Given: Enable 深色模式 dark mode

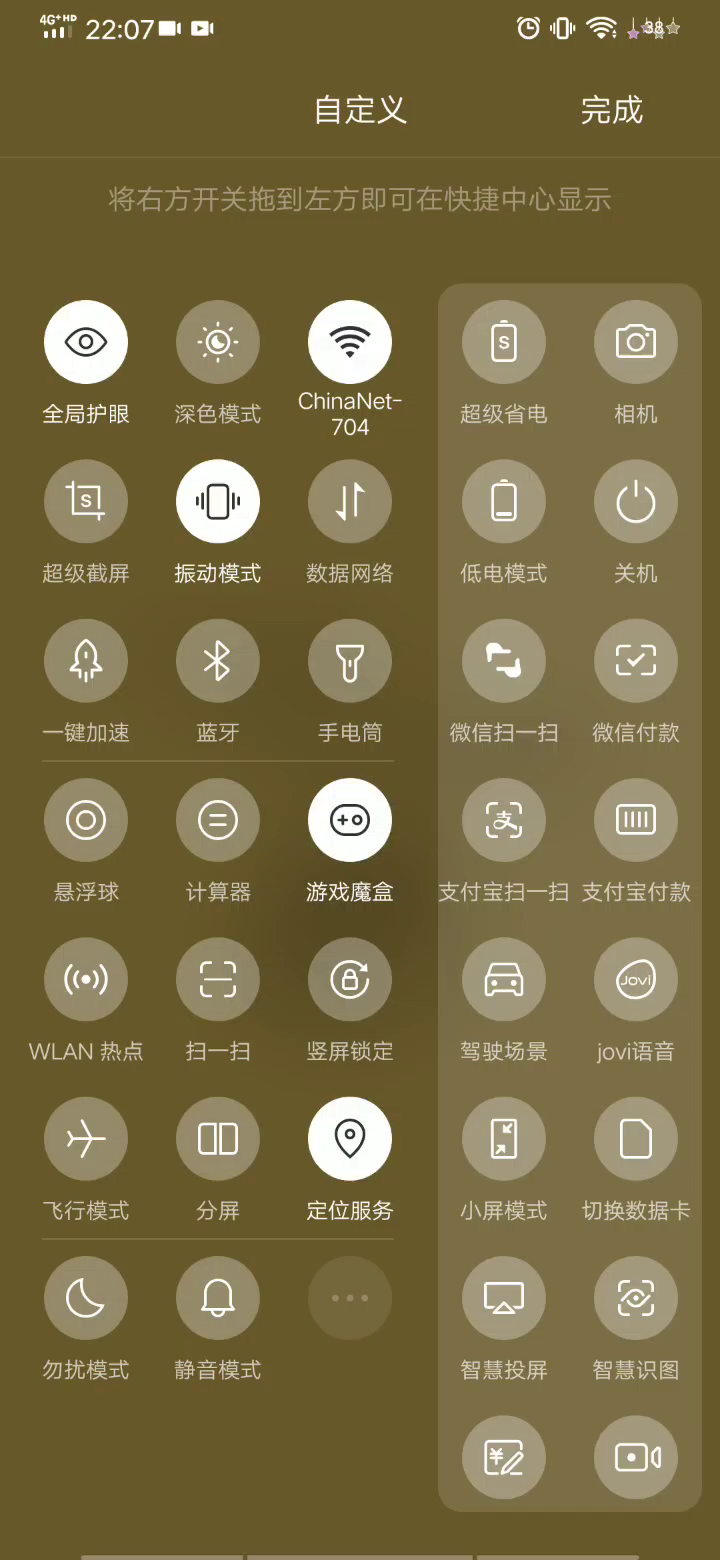Looking at the screenshot, I should point(218,343).
